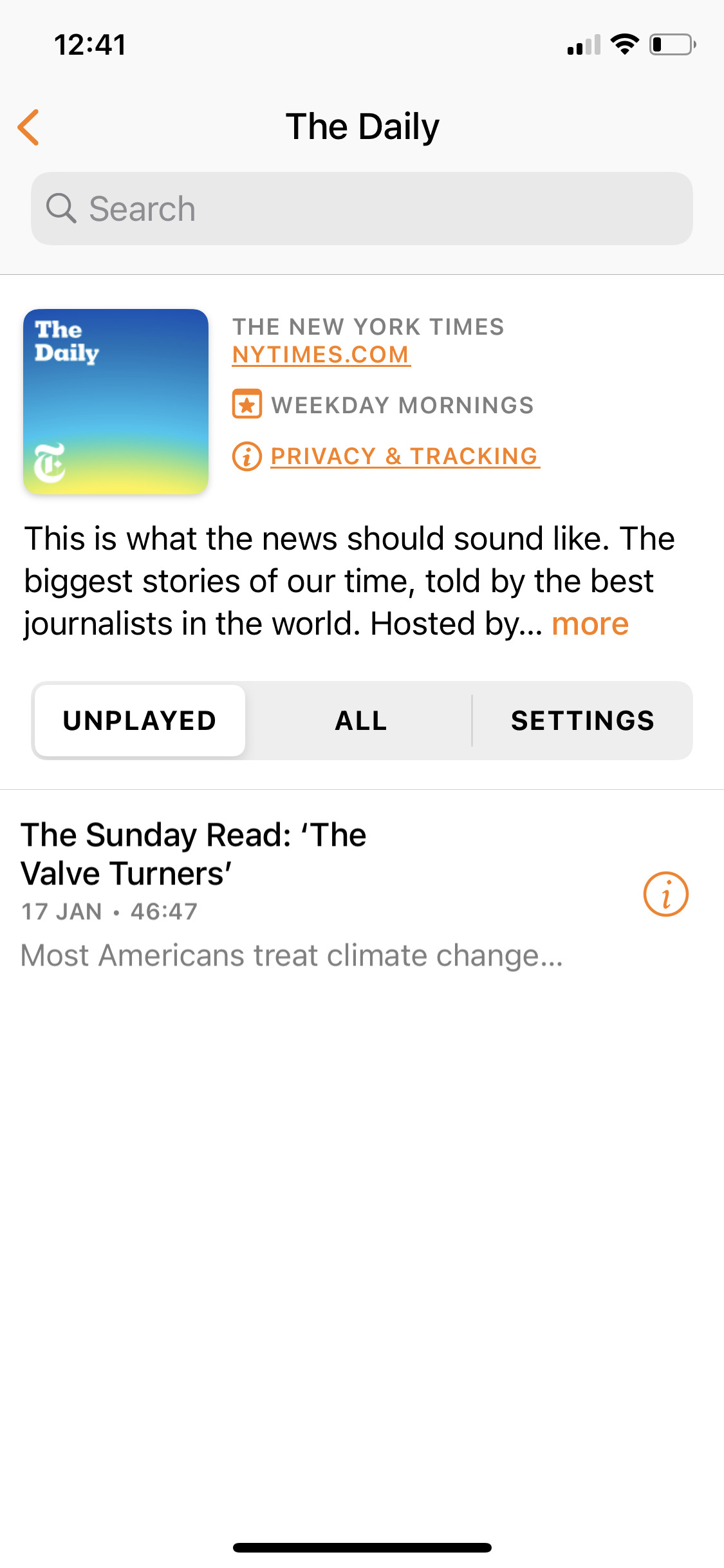Tap the Wi-Fi indicator in status bar
724x1568 pixels.
(x=623, y=44)
